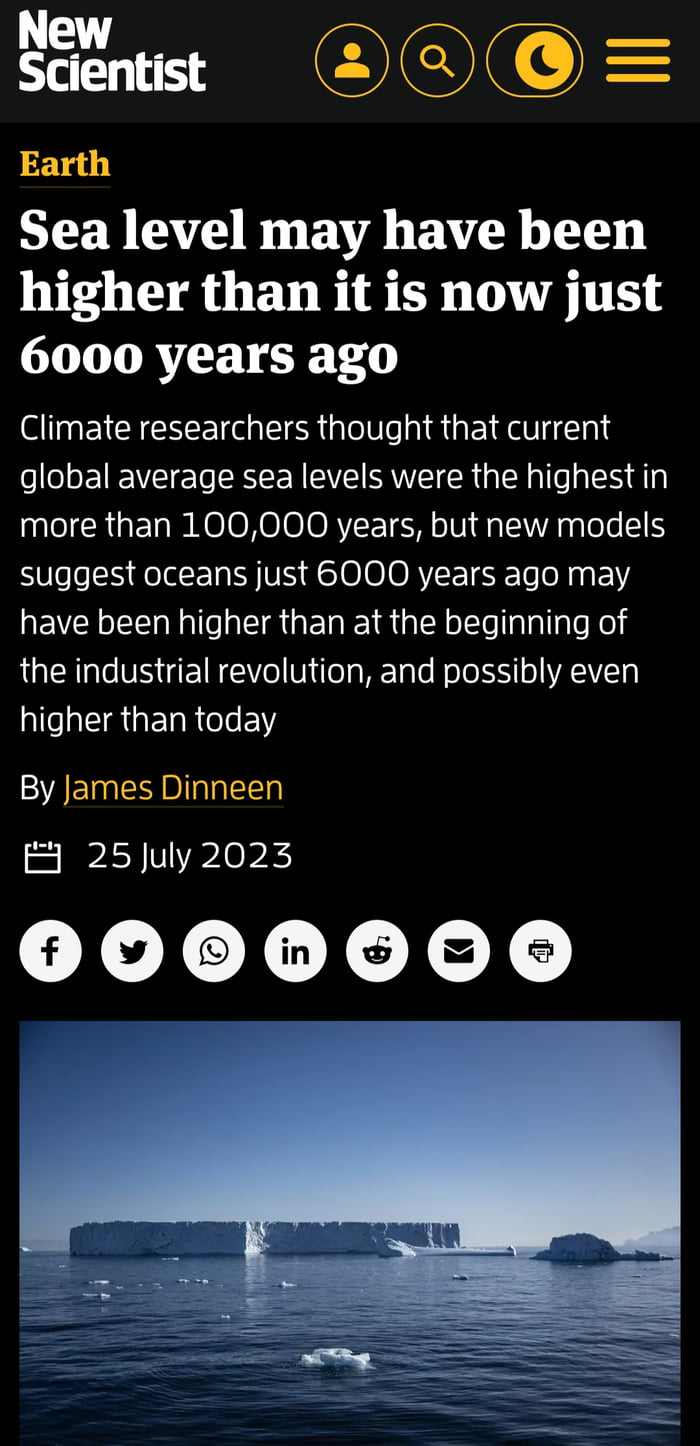This screenshot has width=700, height=1446.
Task: View author James Dinneen's page
Action: [x=173, y=788]
